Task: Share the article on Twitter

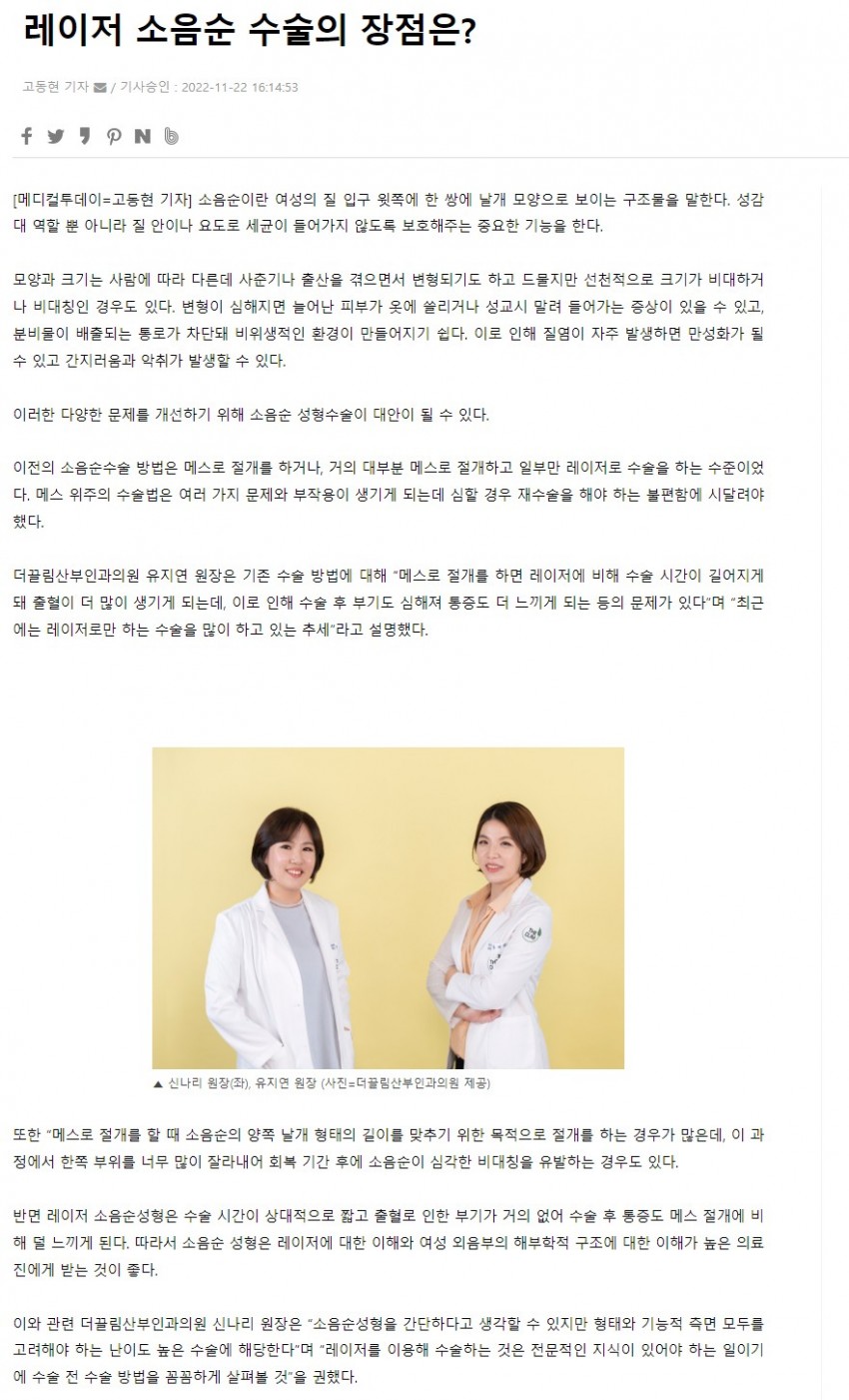Action: pyautogui.click(x=56, y=136)
